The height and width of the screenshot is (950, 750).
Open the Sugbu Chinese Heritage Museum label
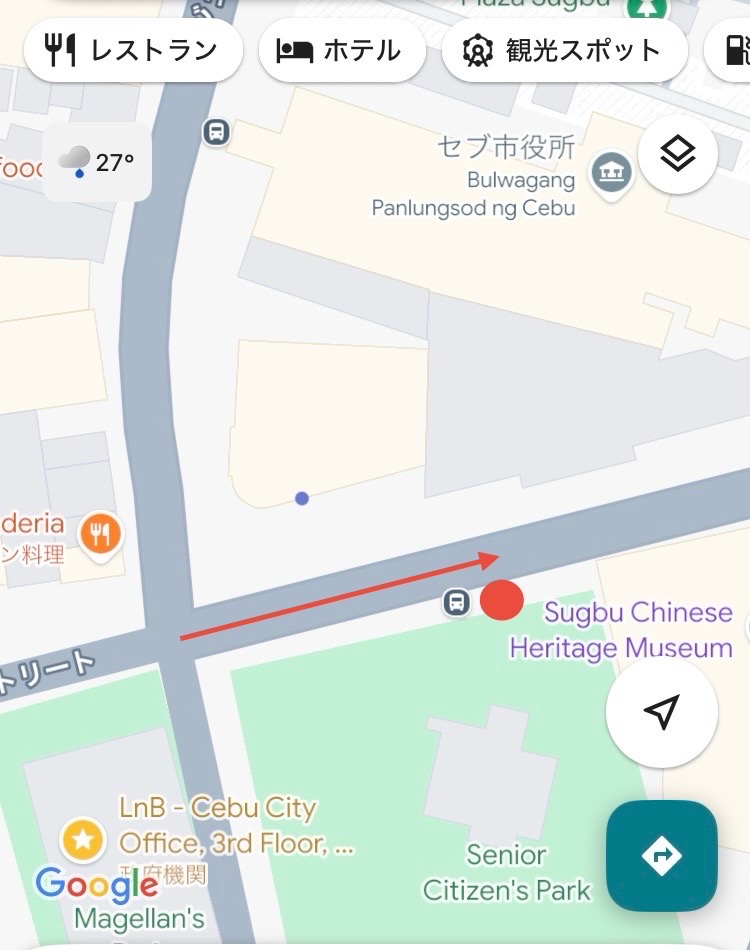pyautogui.click(x=621, y=630)
